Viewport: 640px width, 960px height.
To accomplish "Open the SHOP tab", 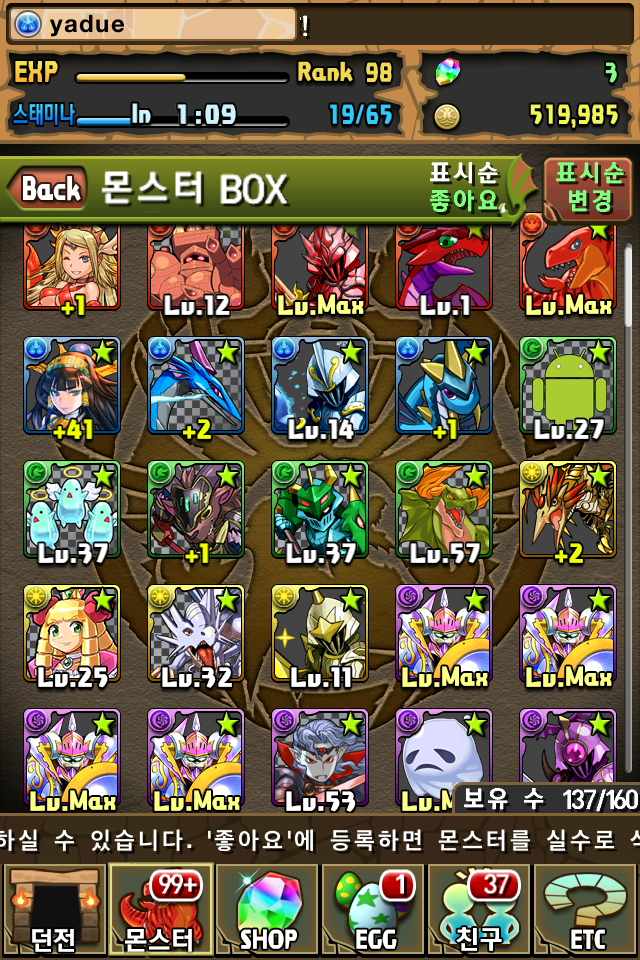I will (267, 910).
